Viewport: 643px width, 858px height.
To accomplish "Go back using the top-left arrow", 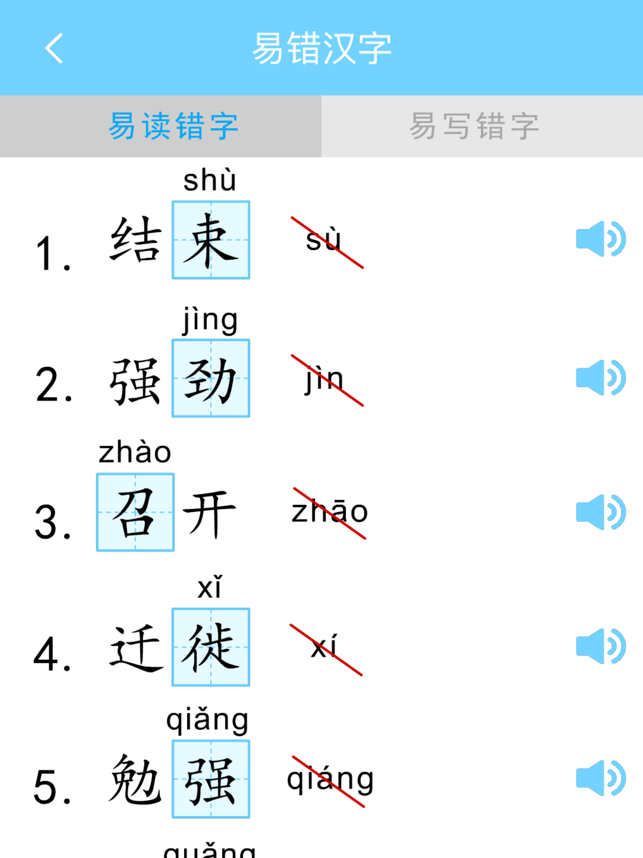I will tap(54, 48).
